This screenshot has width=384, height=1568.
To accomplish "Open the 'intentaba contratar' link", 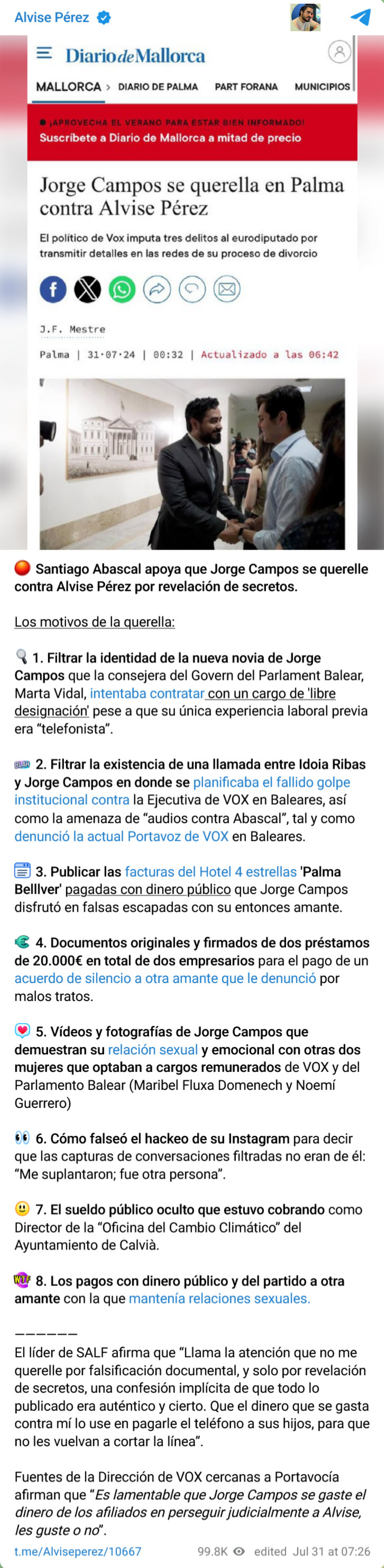I will (147, 694).
